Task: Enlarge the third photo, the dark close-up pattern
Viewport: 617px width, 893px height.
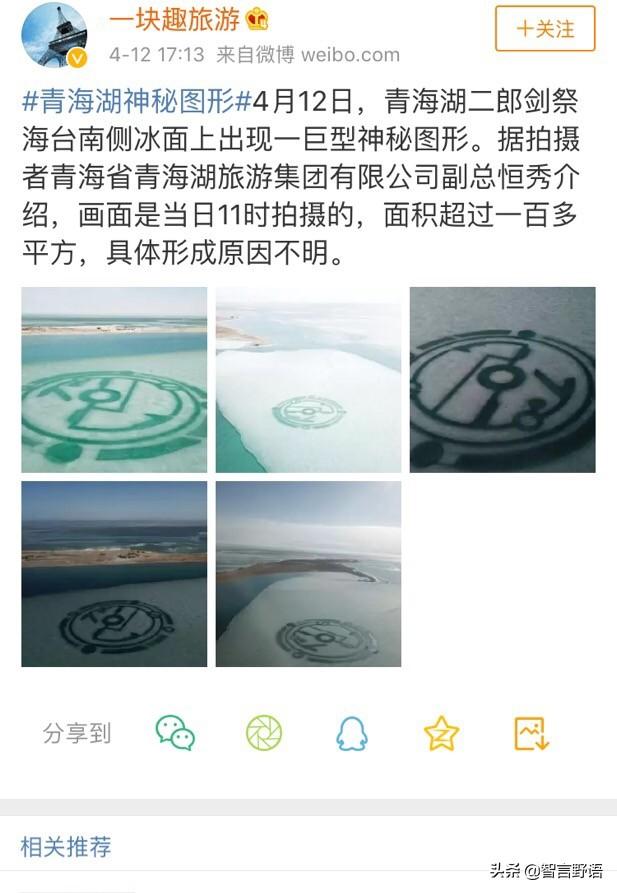Action: tap(502, 380)
